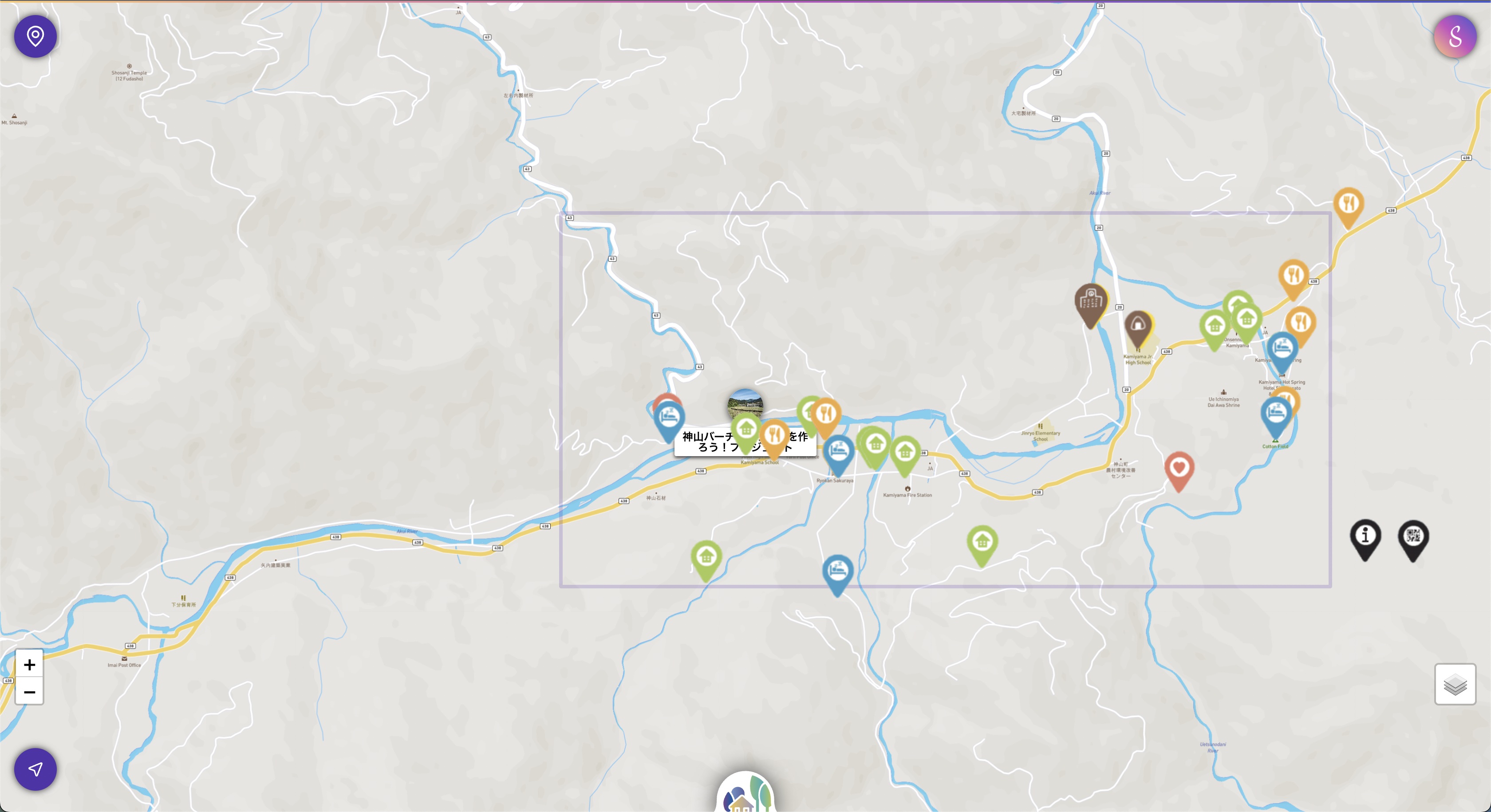Zoom out of the map

coord(30,692)
